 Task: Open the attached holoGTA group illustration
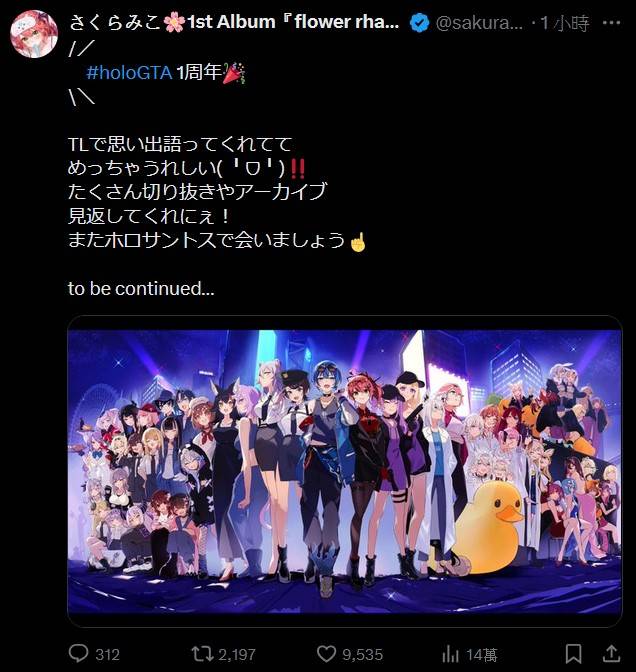[344, 472]
